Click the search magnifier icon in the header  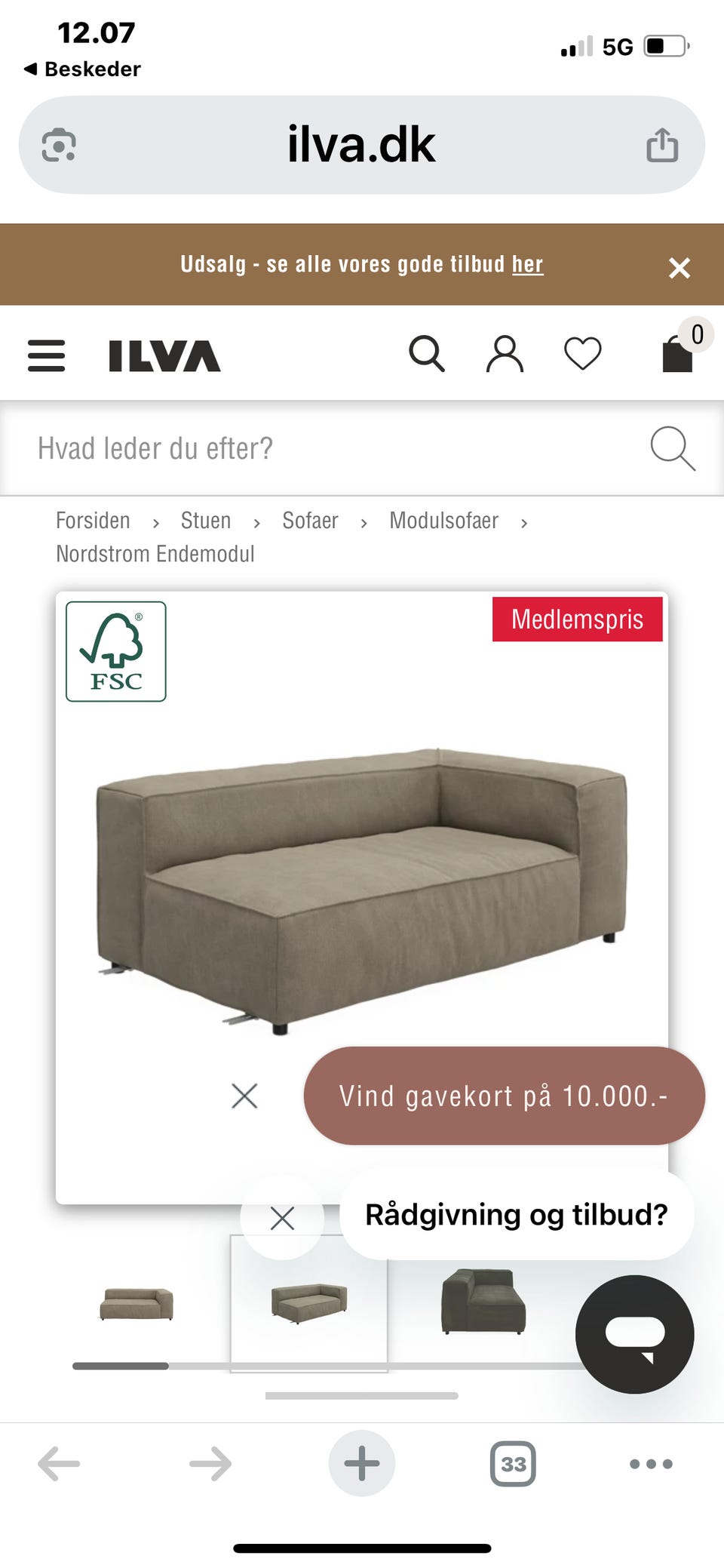tap(427, 355)
